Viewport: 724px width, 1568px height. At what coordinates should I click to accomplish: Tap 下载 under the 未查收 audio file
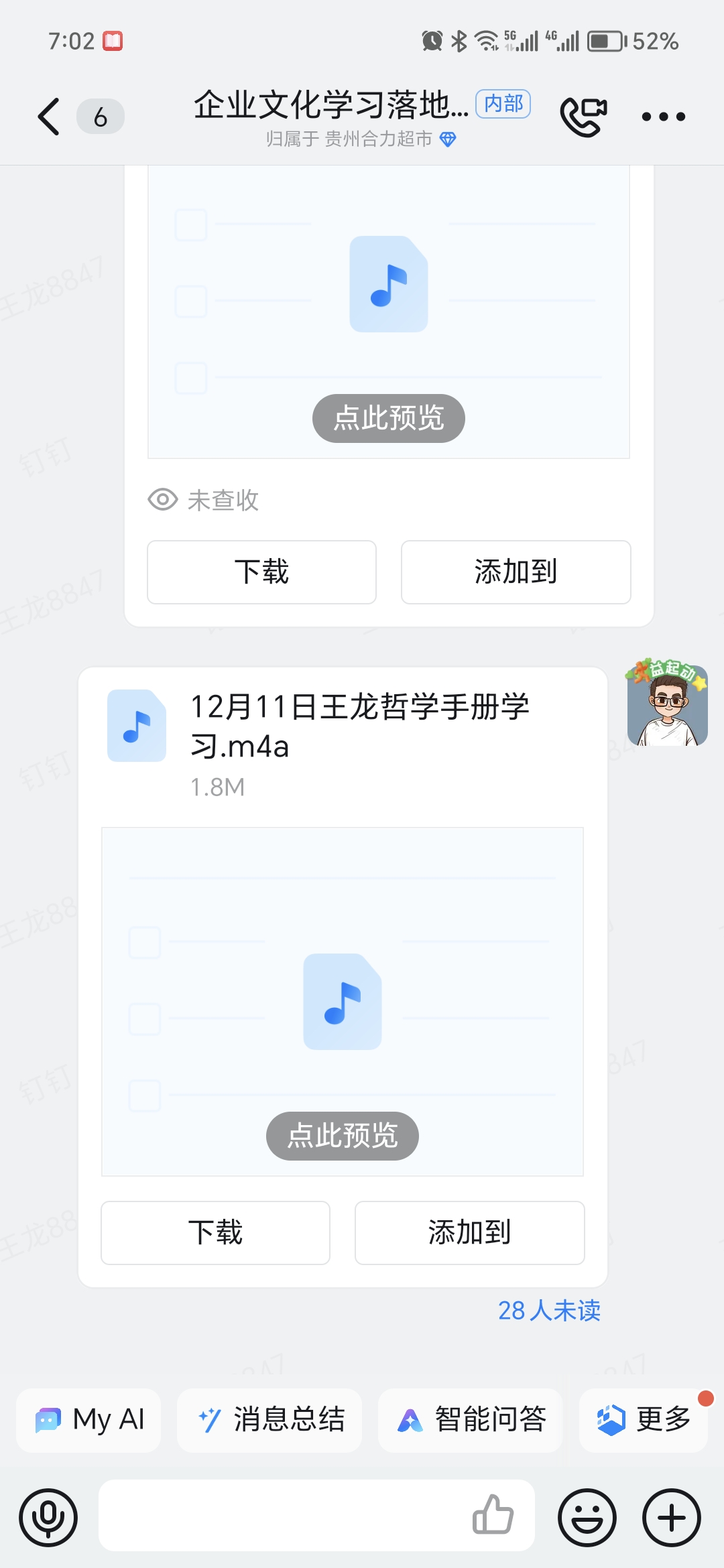pos(261,572)
